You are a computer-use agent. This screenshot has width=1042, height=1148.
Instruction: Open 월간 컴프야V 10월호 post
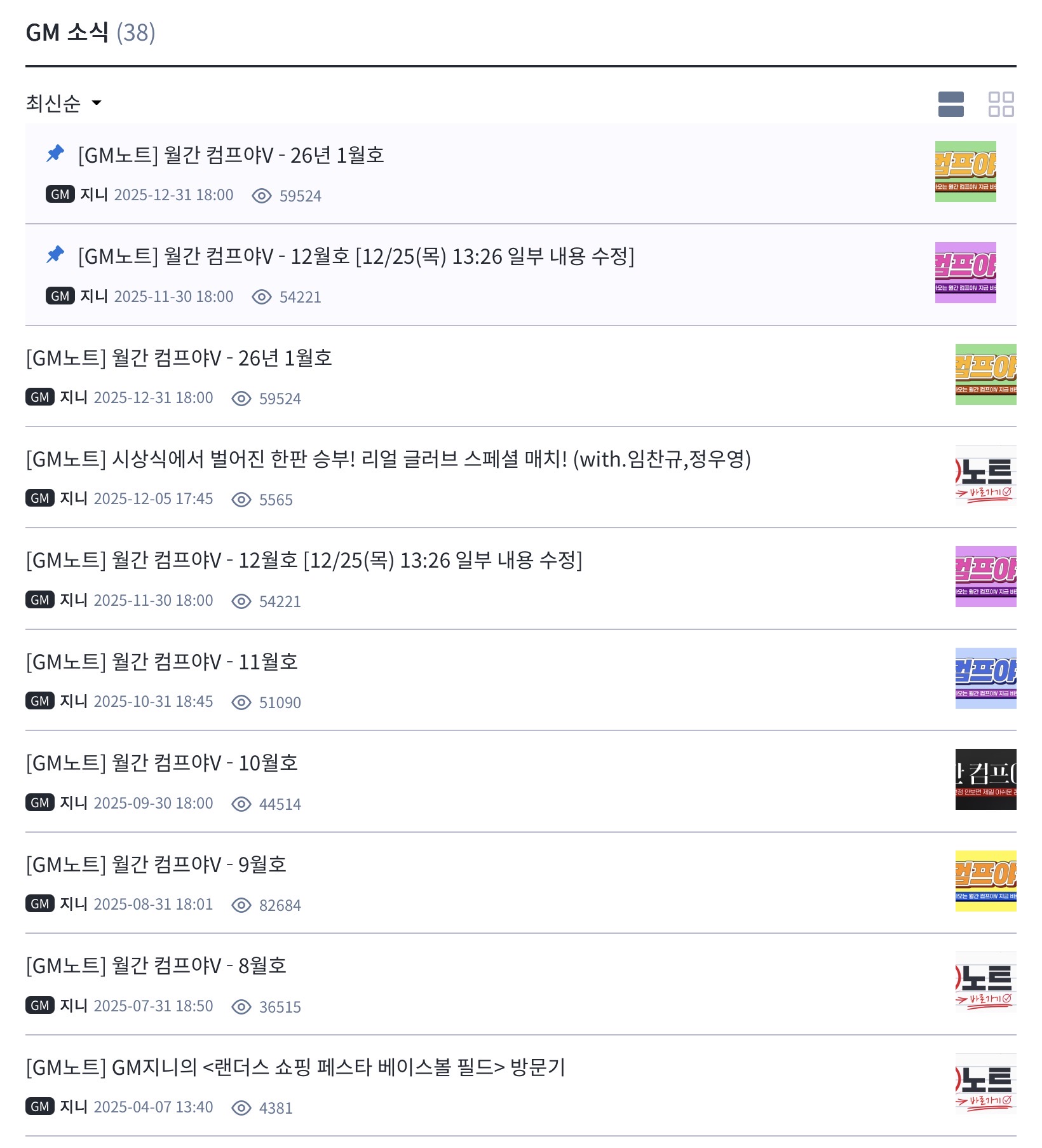click(161, 763)
